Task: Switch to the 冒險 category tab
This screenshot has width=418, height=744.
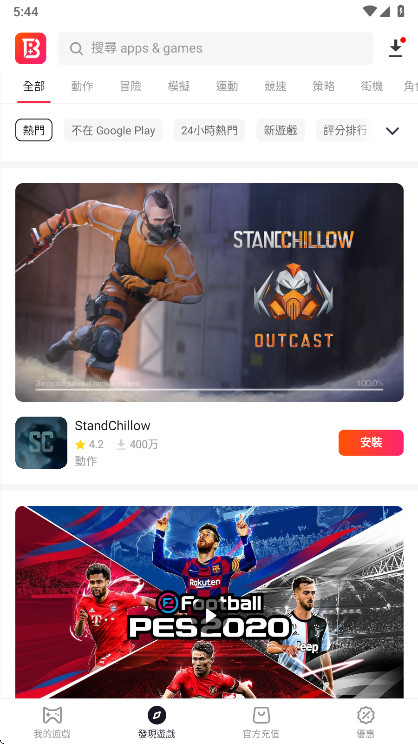Action: click(130, 86)
